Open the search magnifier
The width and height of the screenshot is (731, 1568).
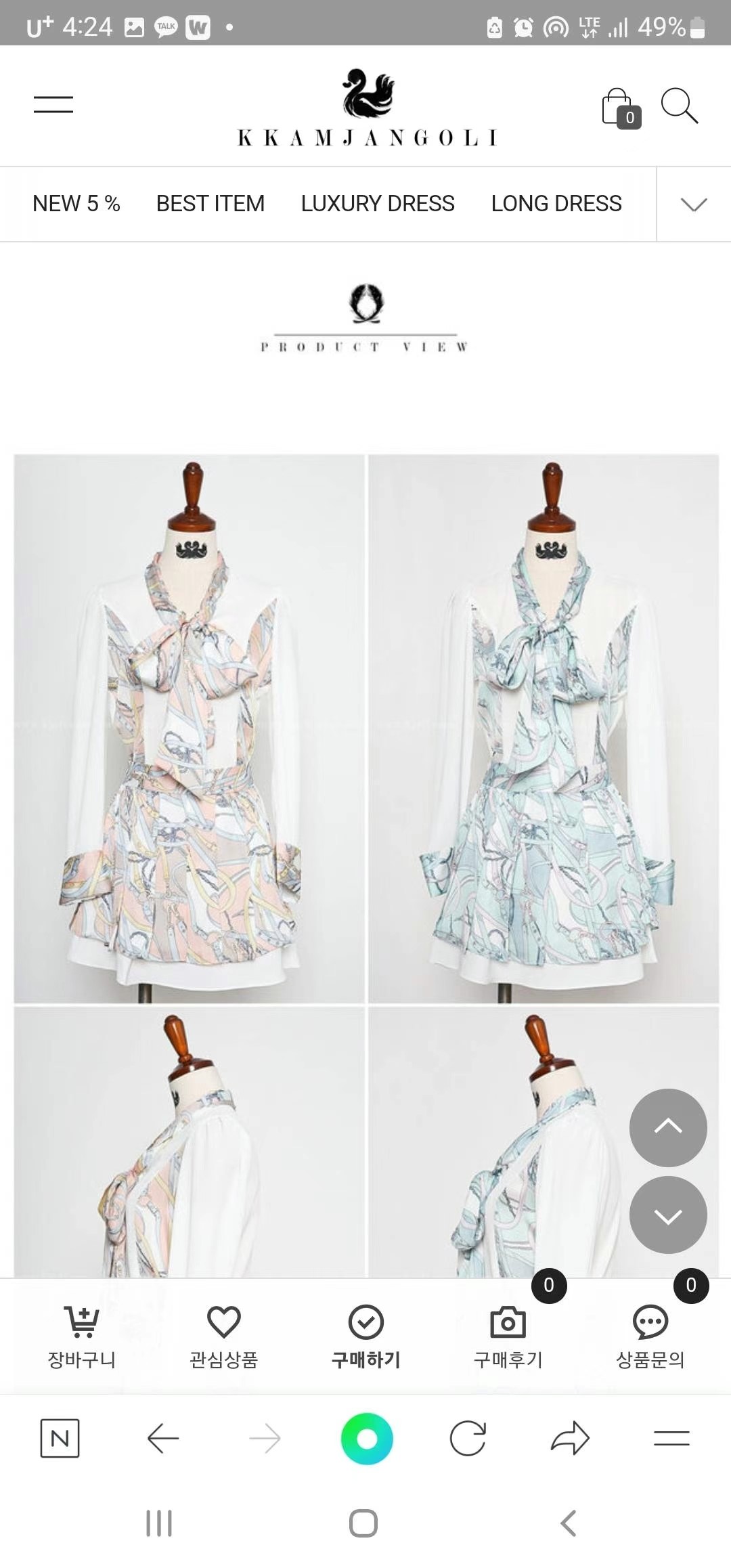[679, 106]
